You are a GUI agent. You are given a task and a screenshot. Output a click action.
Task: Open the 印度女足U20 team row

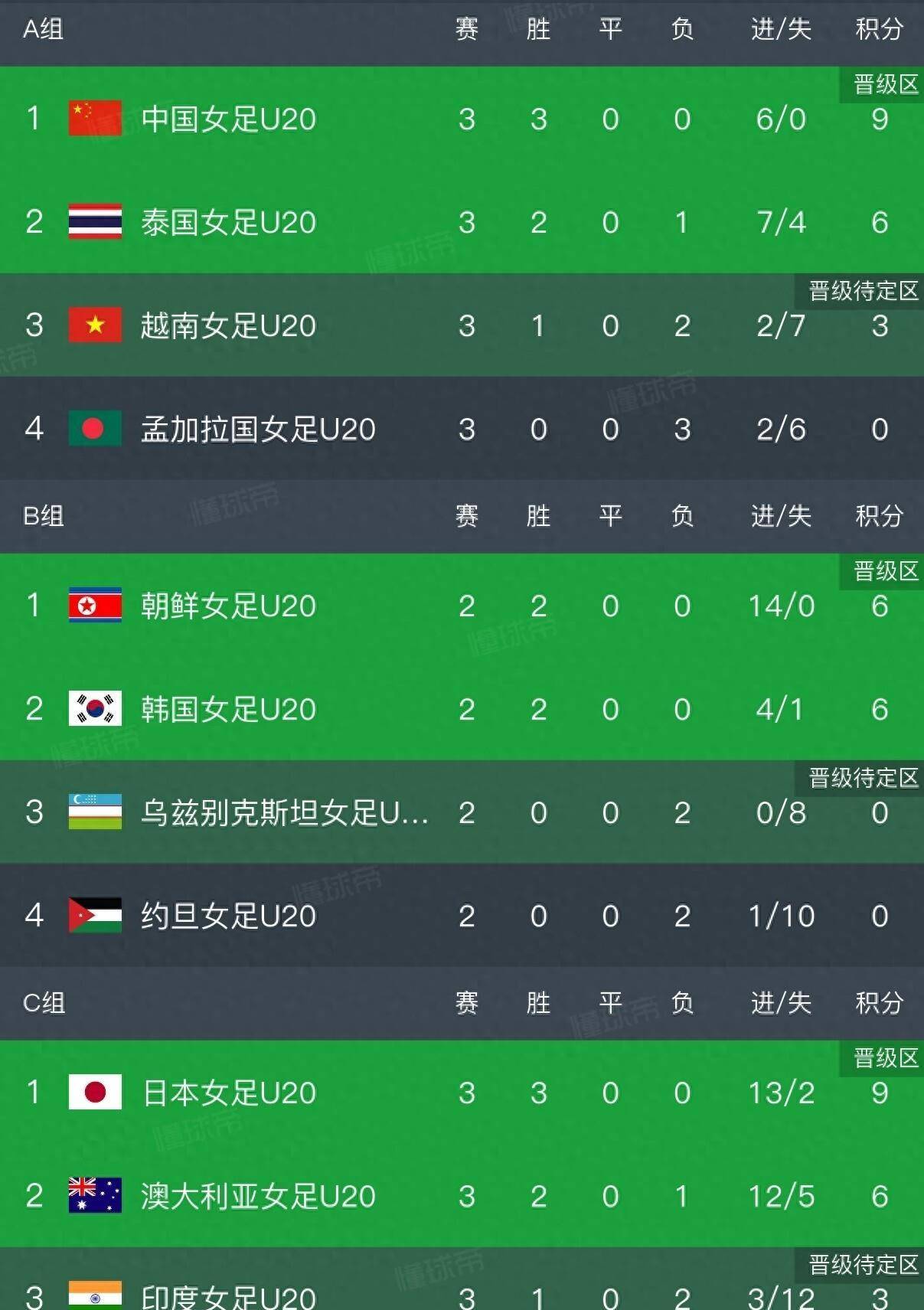[228, 1296]
